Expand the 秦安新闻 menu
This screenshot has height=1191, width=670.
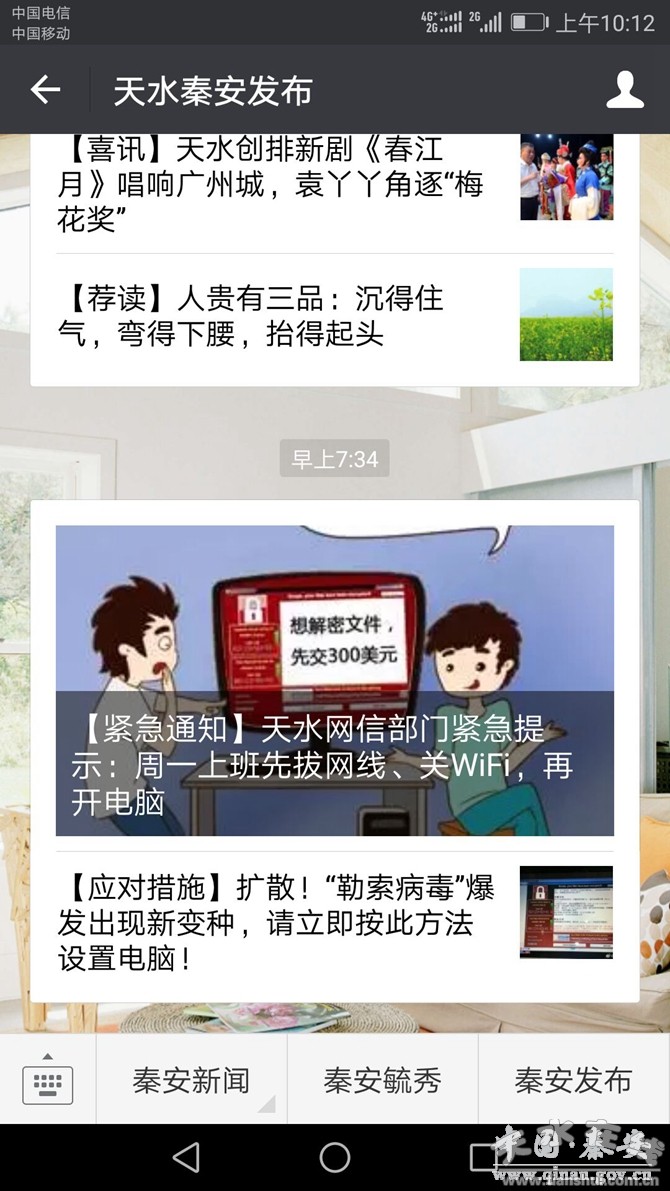pyautogui.click(x=191, y=1080)
